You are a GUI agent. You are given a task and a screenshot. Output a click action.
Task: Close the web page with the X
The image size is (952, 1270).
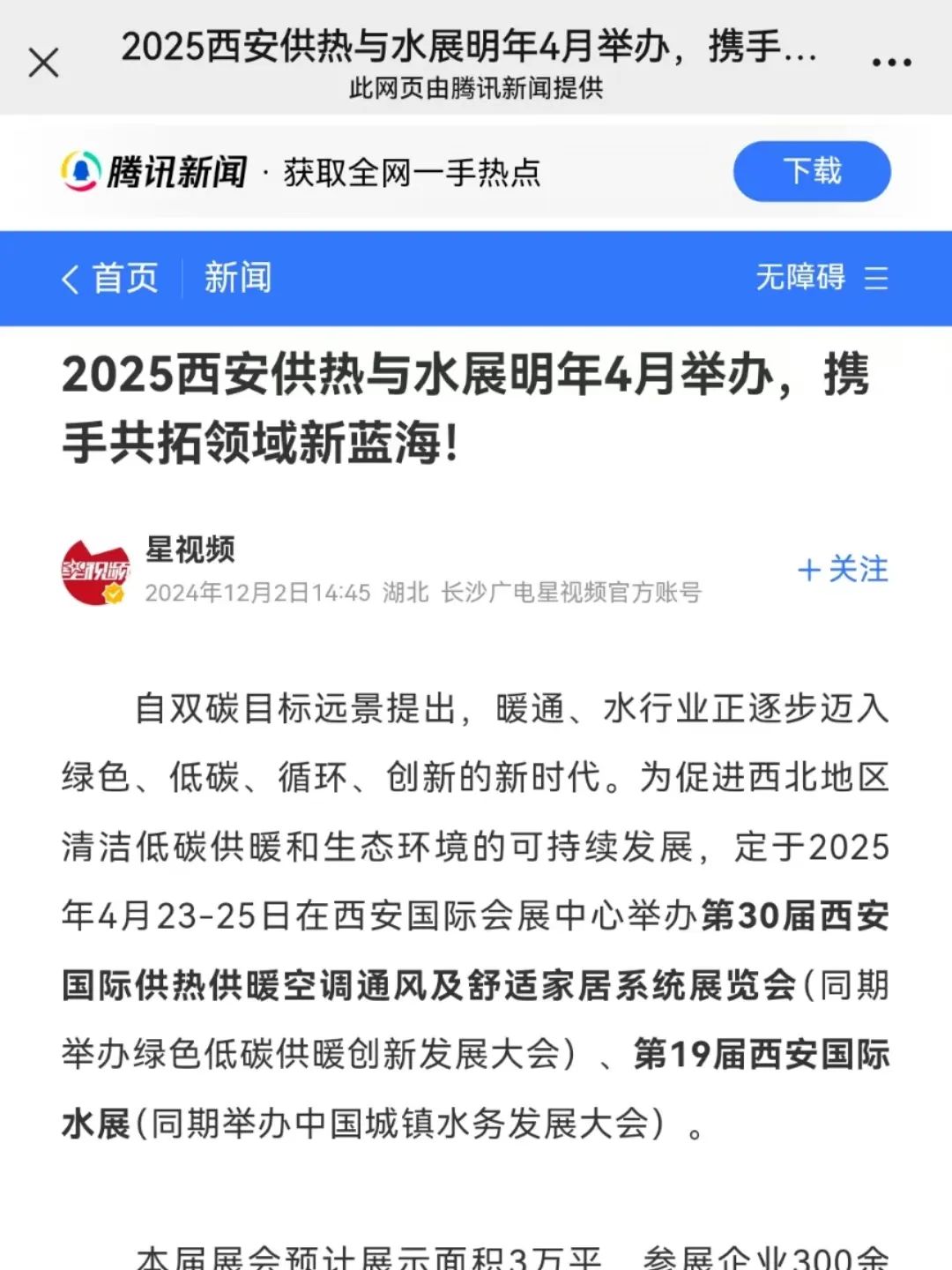pos(43,63)
